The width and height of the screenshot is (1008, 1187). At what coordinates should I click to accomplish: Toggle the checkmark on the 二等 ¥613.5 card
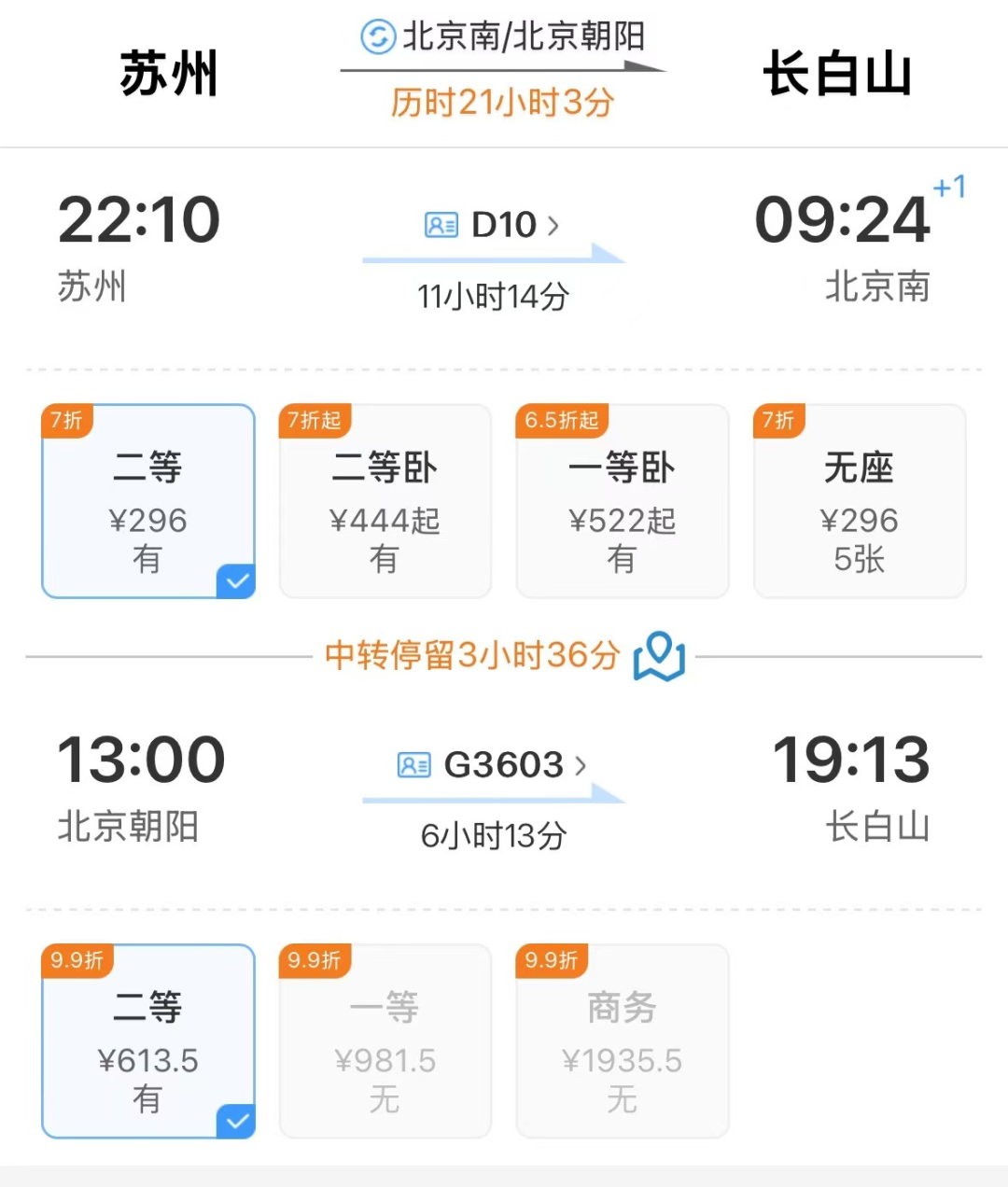click(x=236, y=1122)
